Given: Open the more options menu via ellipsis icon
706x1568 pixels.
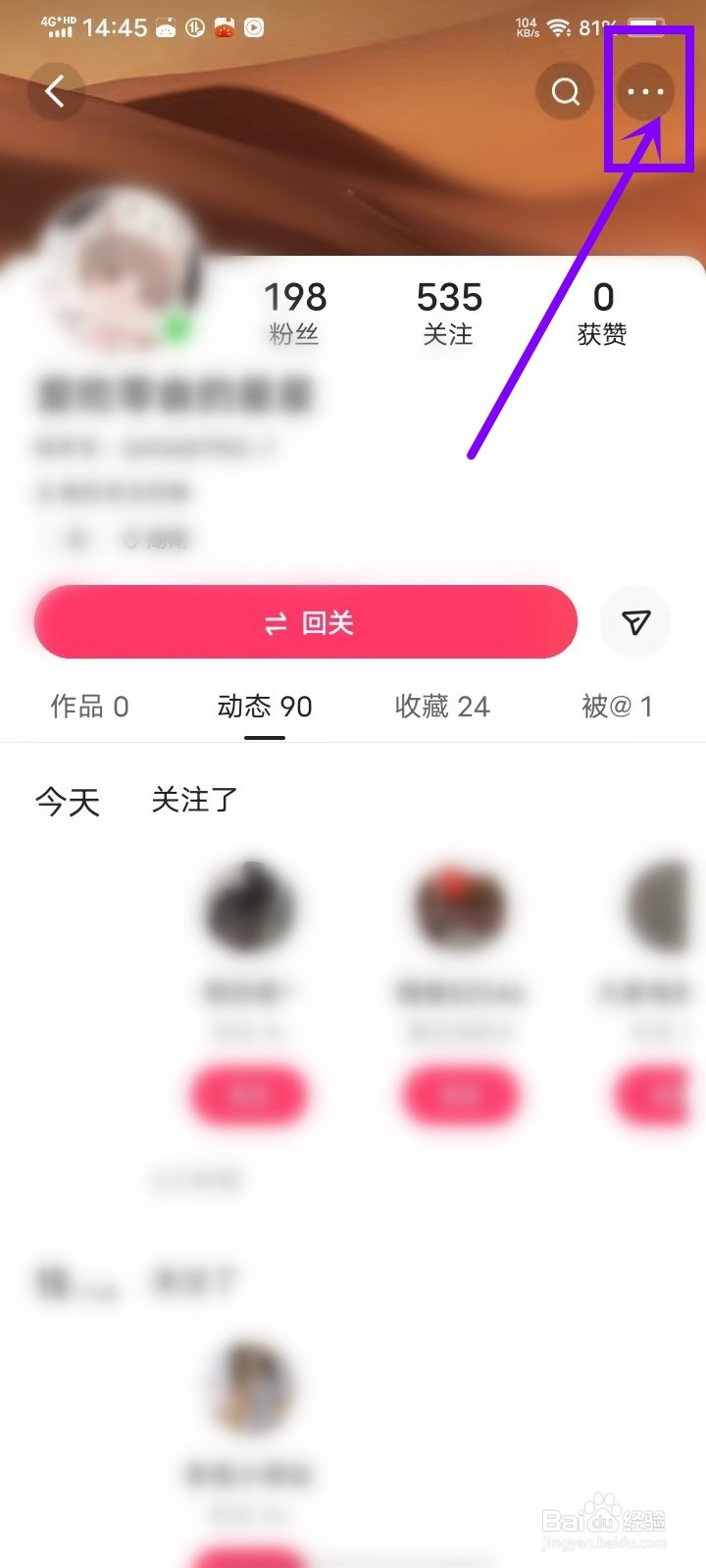Looking at the screenshot, I should click(x=645, y=92).
